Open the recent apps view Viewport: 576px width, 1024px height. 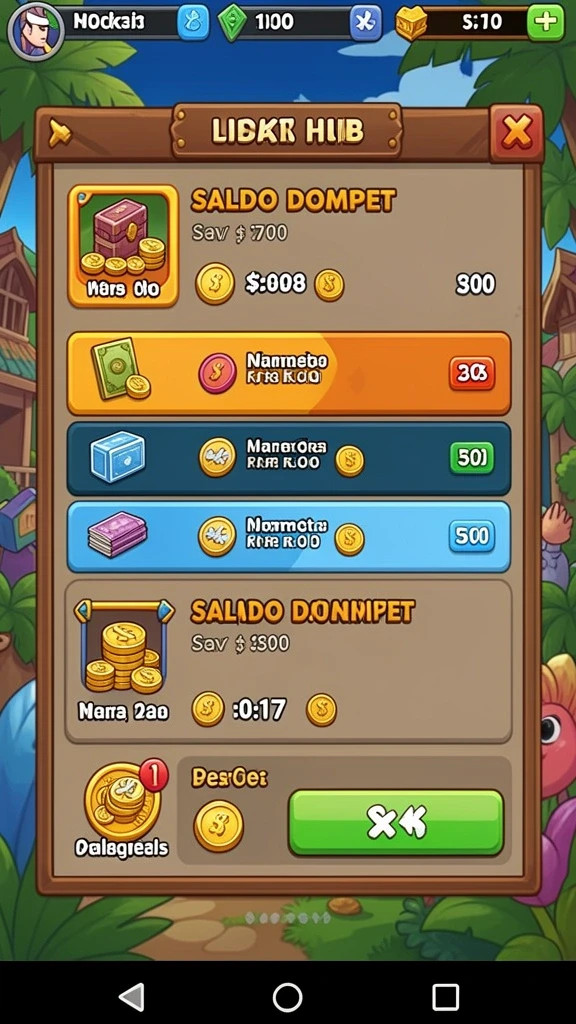(445, 997)
